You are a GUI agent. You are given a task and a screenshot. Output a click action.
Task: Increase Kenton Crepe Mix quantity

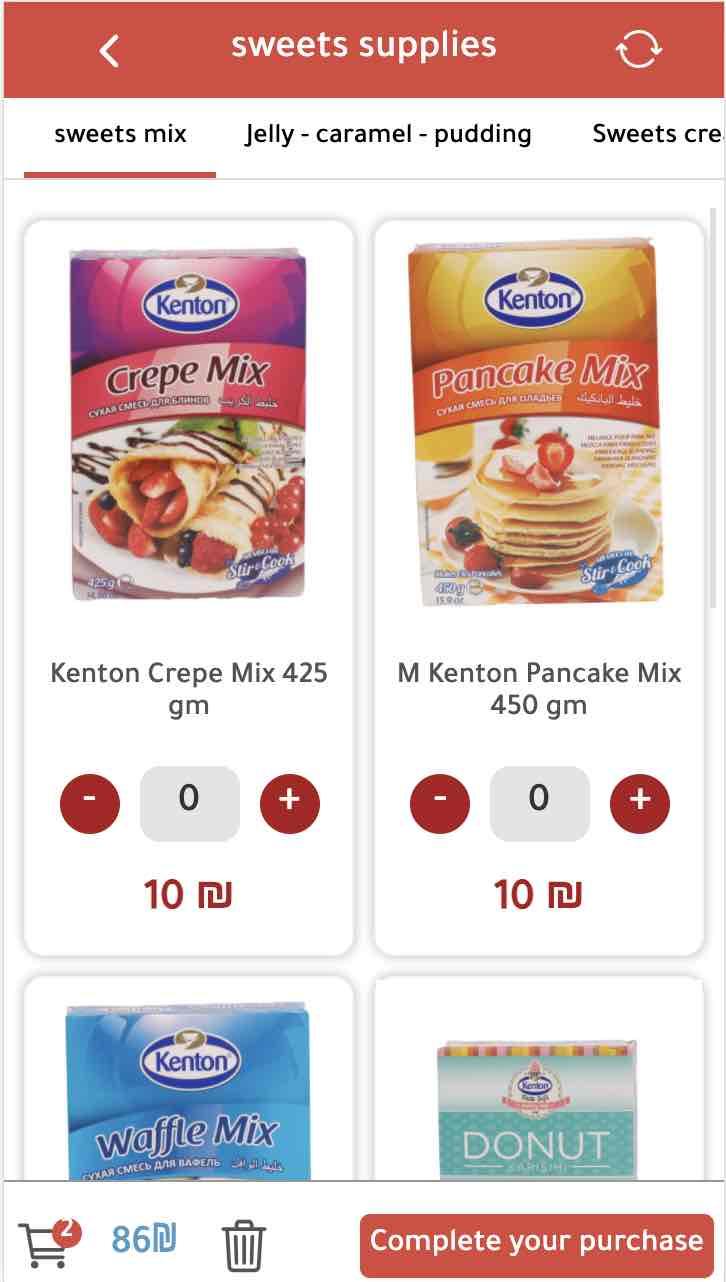pos(289,802)
